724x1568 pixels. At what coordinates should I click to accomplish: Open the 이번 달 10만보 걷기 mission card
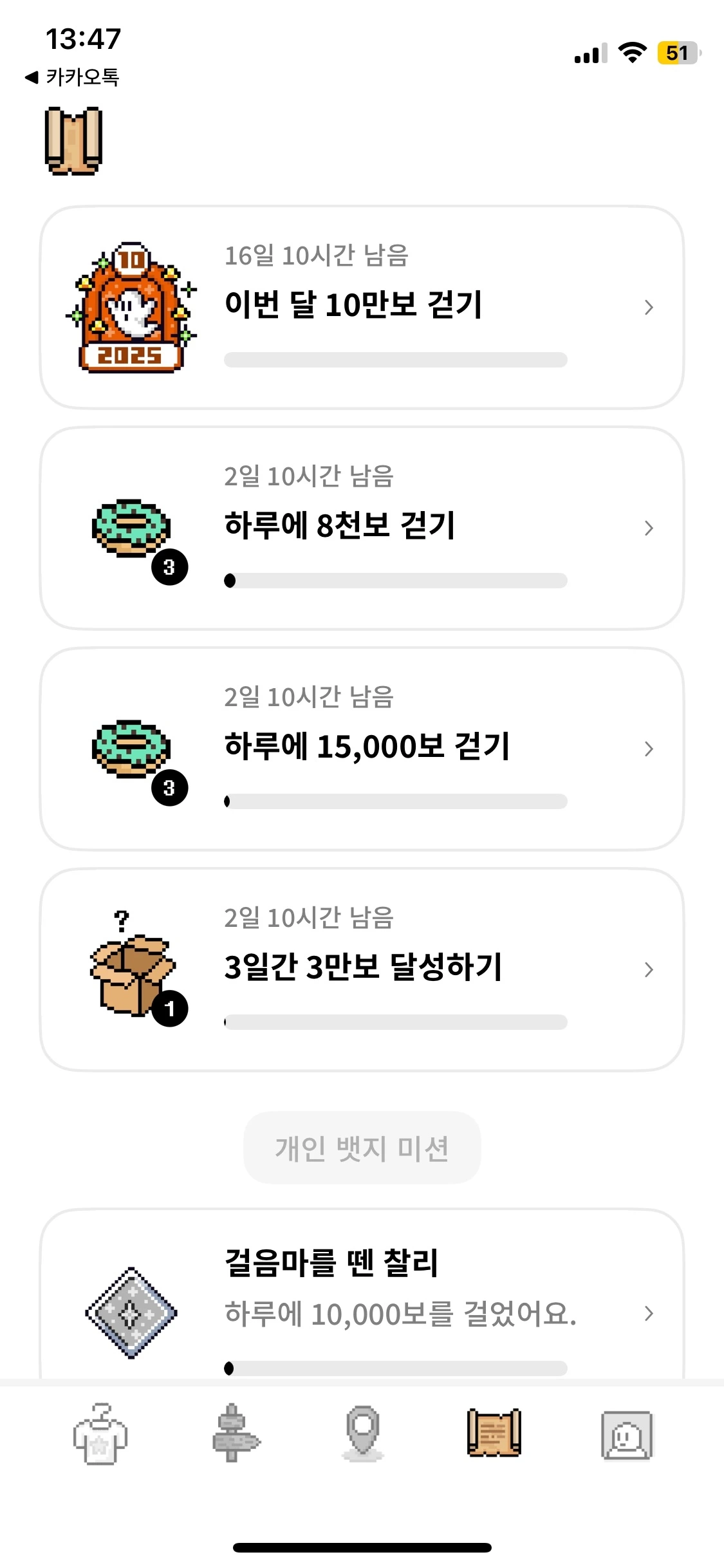[x=361, y=307]
